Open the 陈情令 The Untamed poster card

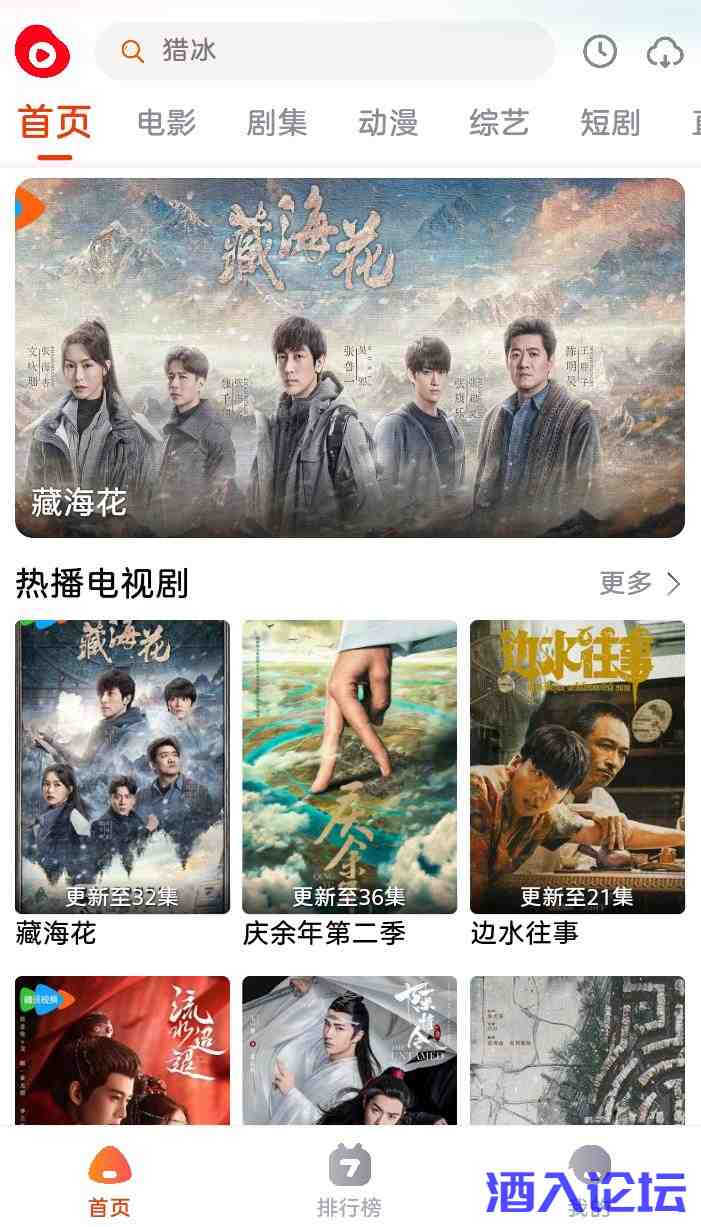[349, 1050]
